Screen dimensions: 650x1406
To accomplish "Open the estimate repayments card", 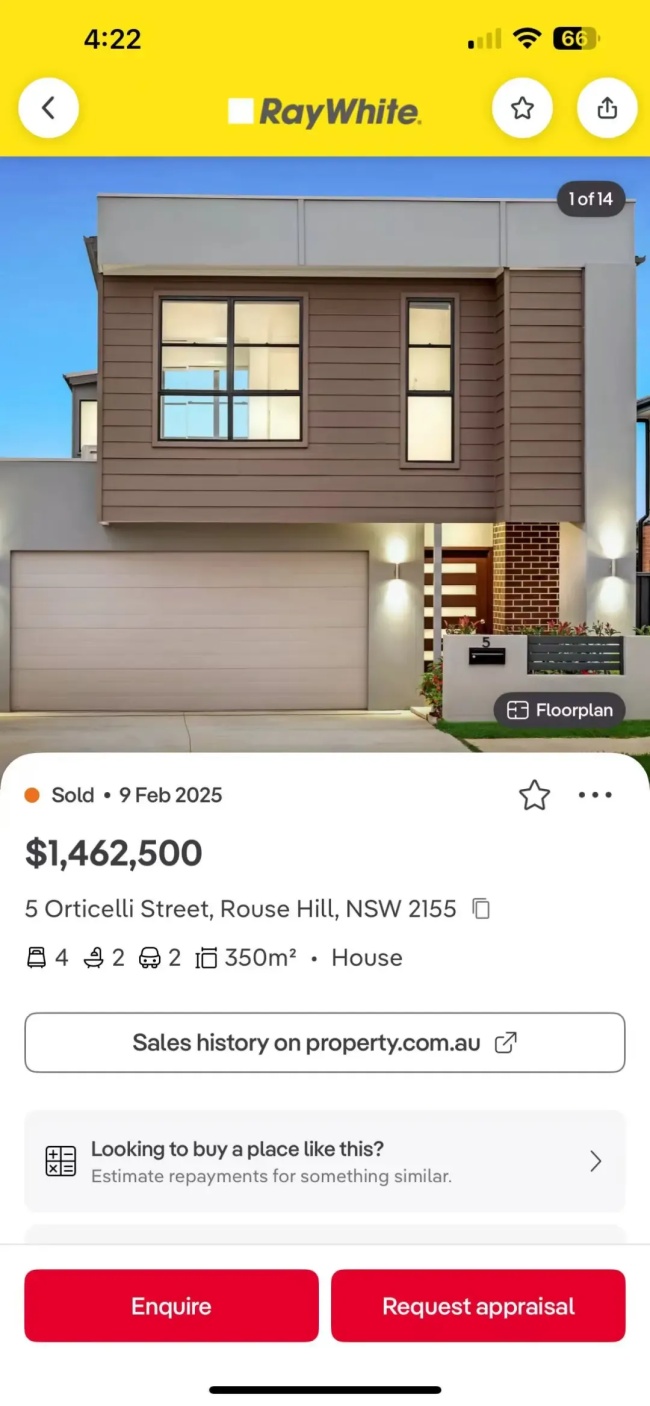I will 325,1161.
